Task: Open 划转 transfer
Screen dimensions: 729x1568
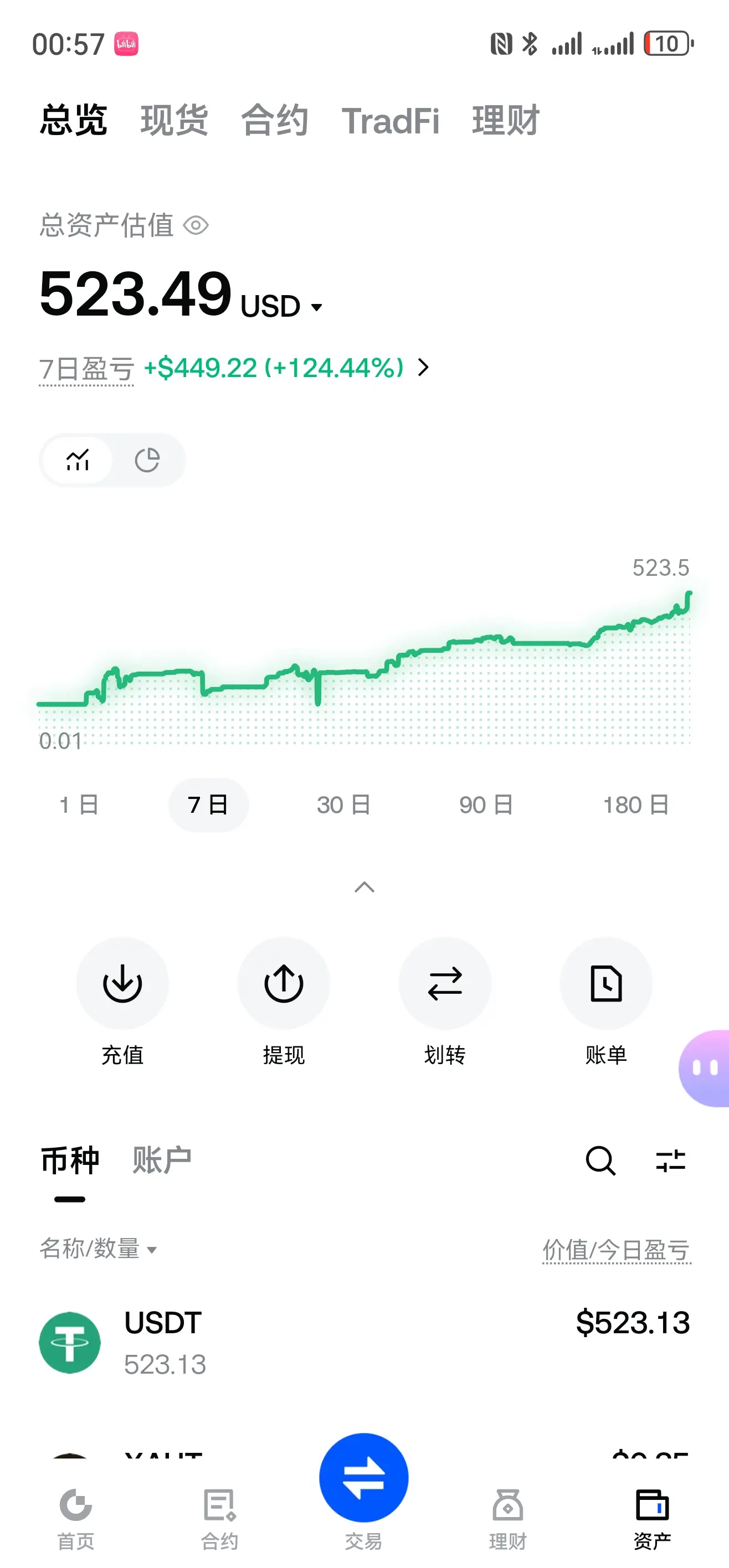Action: click(445, 1001)
